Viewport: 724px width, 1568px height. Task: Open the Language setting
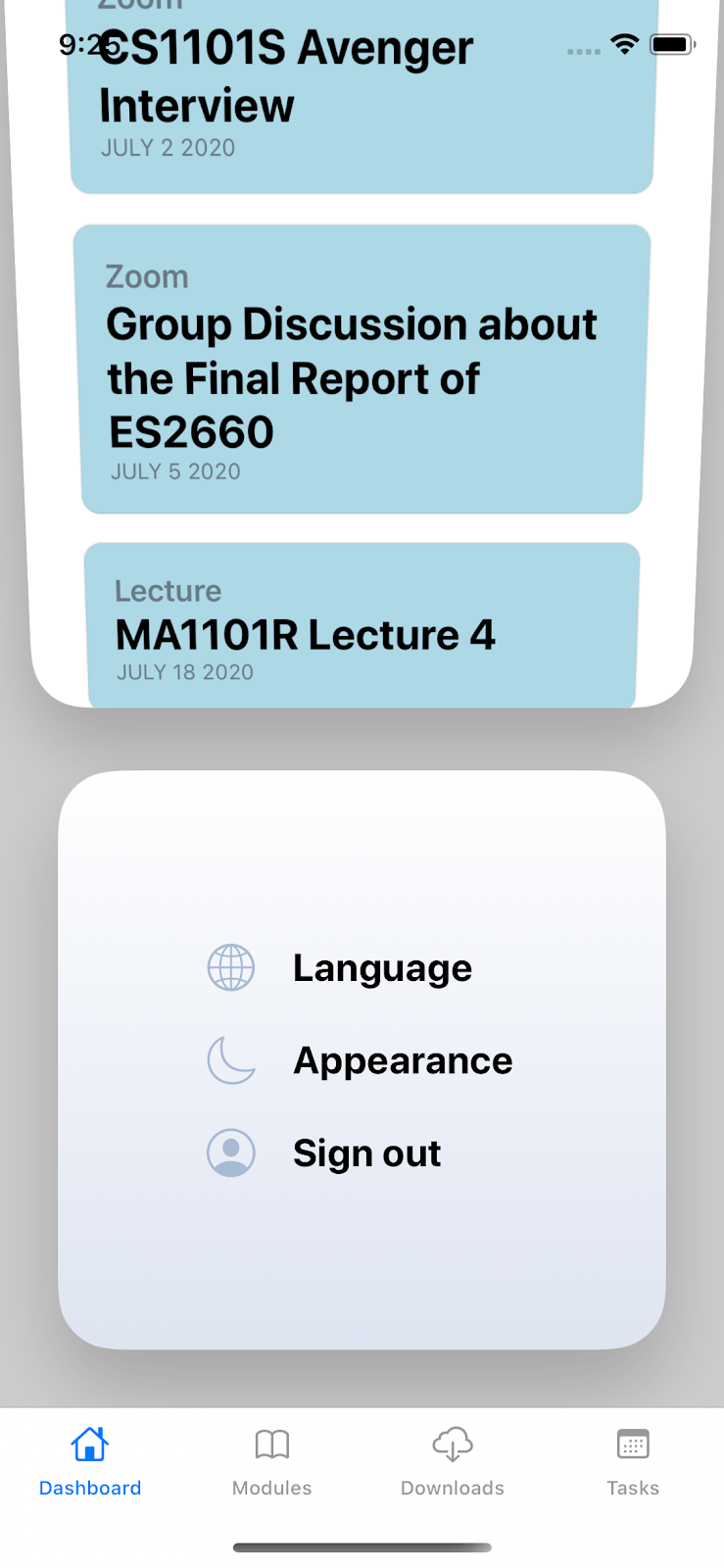[381, 968]
